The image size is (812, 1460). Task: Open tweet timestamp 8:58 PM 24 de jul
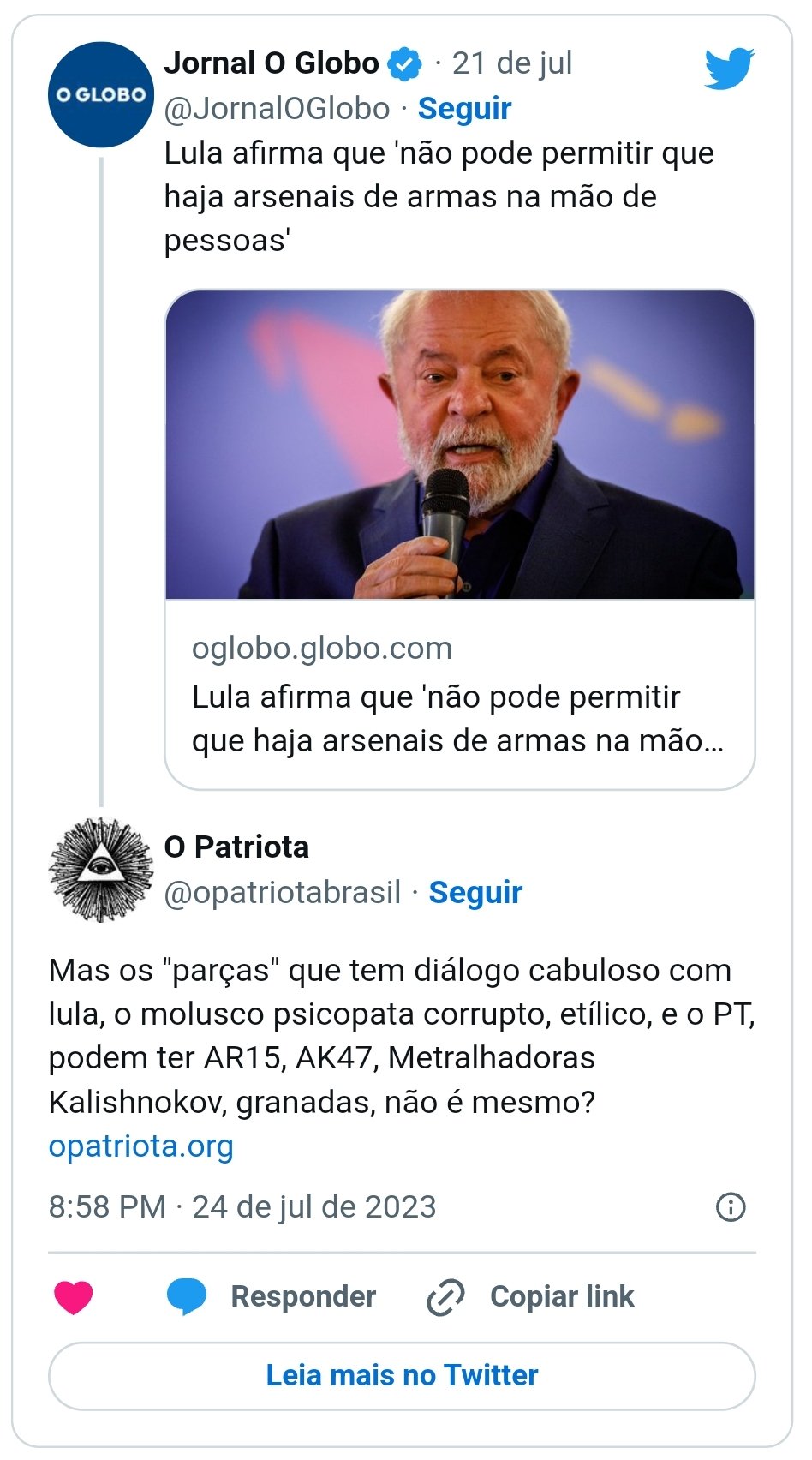point(242,1207)
